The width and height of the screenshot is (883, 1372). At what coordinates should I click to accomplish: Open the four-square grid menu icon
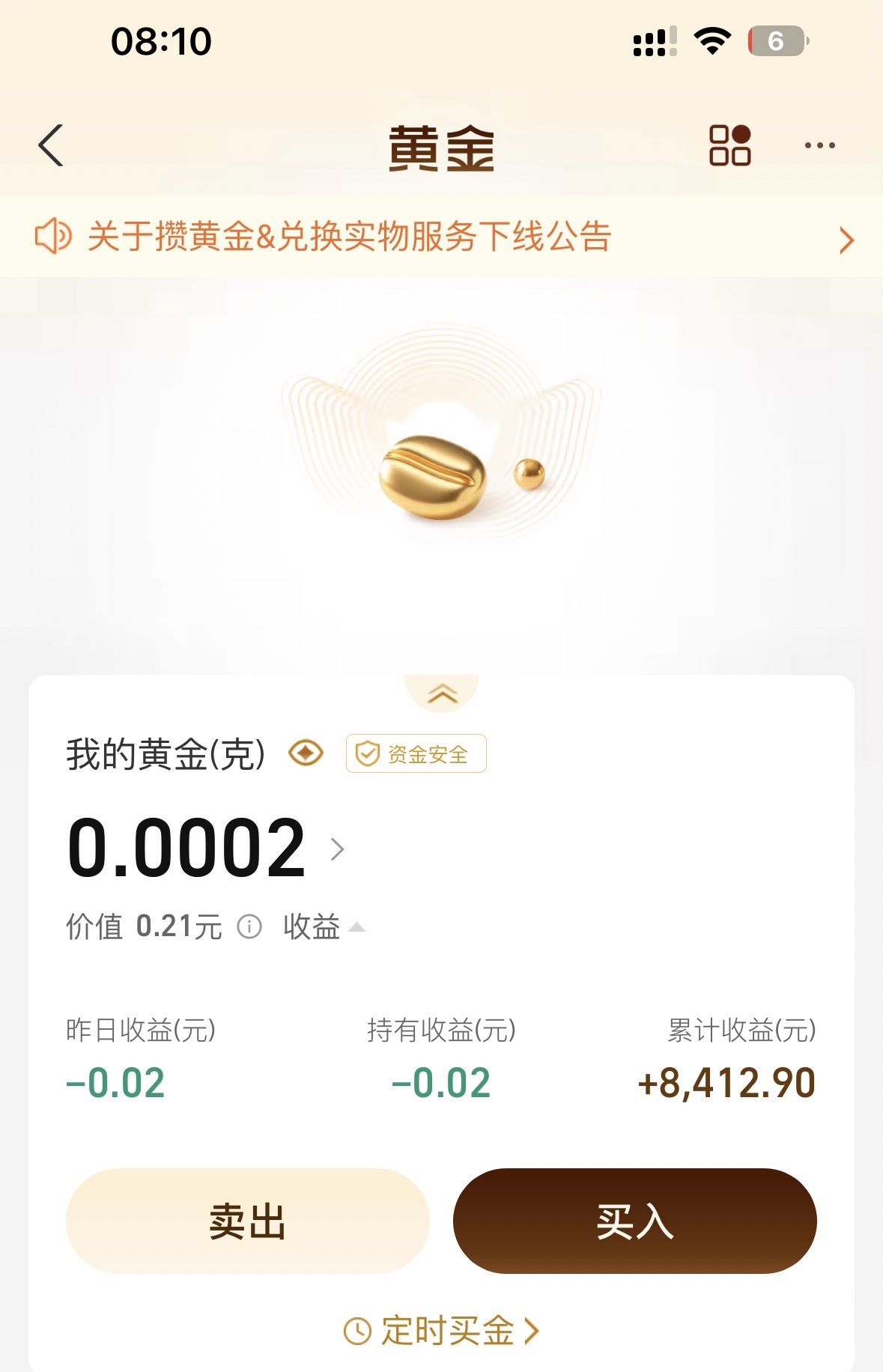[x=729, y=145]
